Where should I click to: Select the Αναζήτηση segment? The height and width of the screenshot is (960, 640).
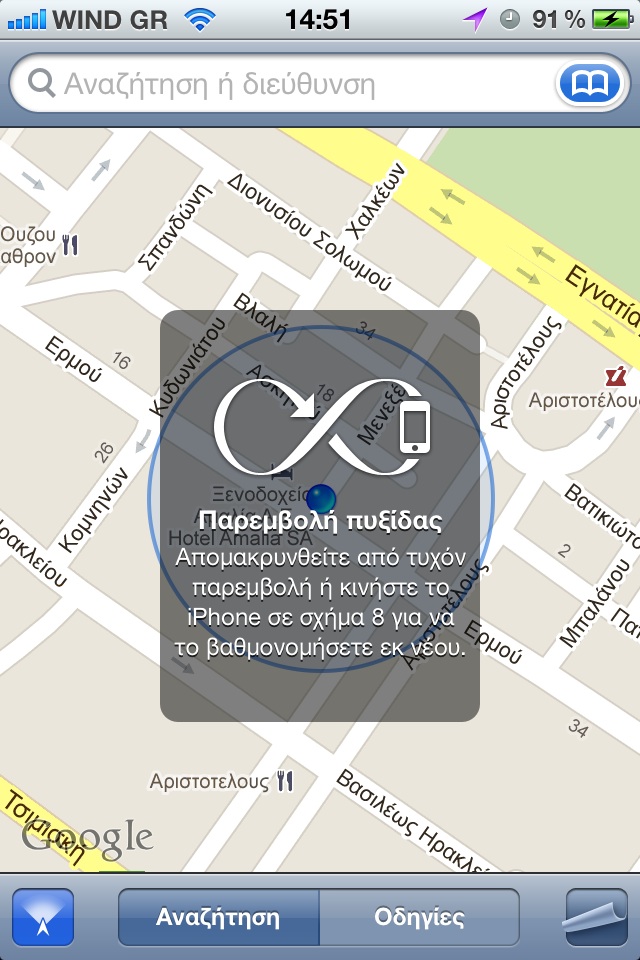click(218, 917)
